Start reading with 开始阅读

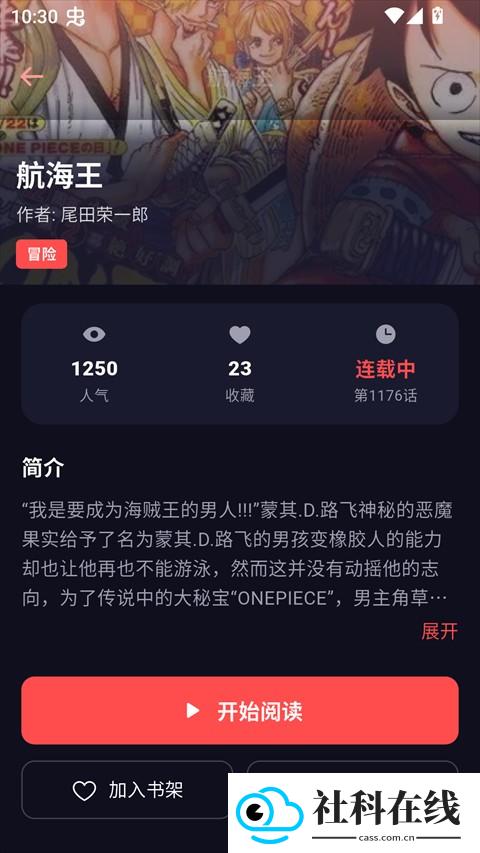tap(240, 710)
